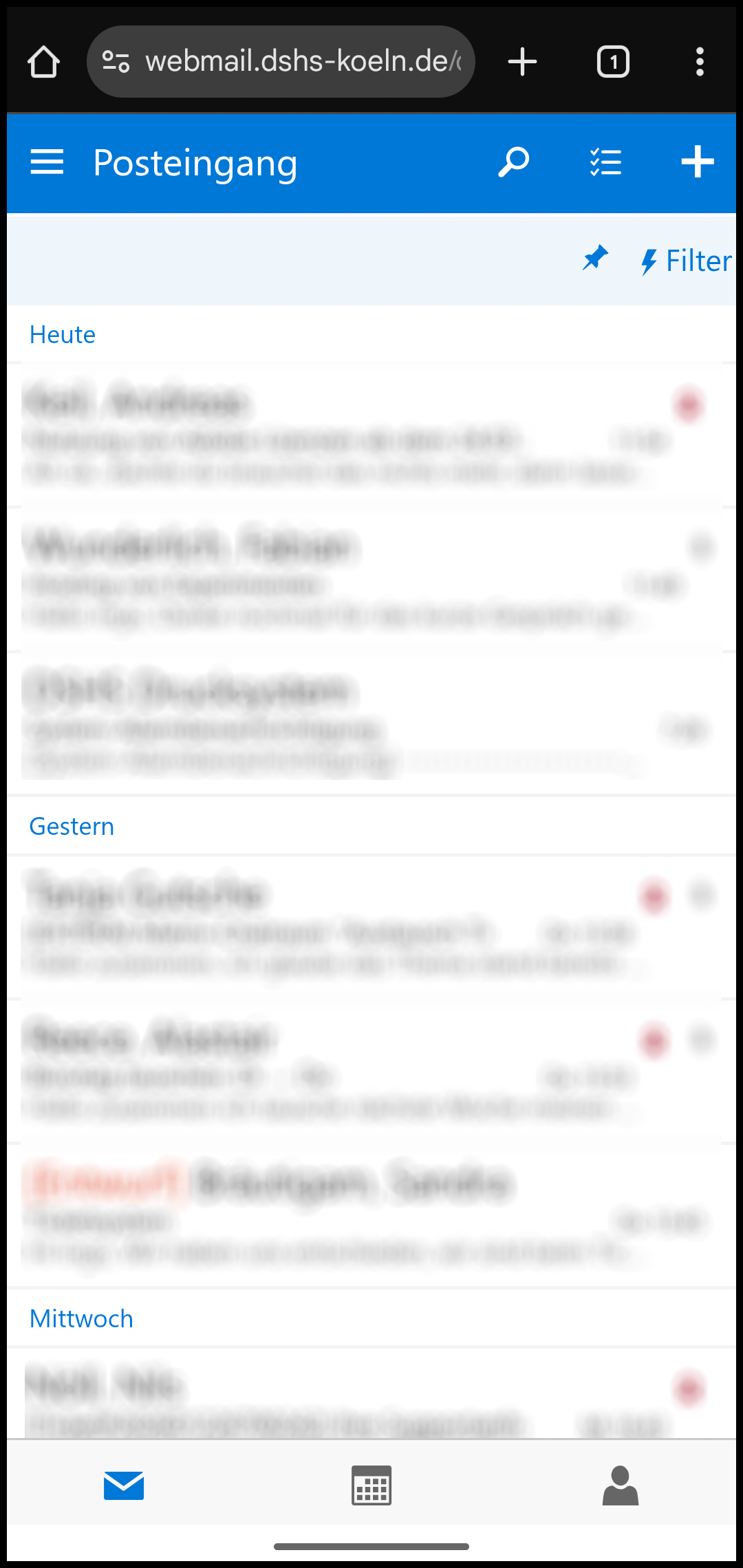Open the hamburger navigation menu

(x=47, y=163)
